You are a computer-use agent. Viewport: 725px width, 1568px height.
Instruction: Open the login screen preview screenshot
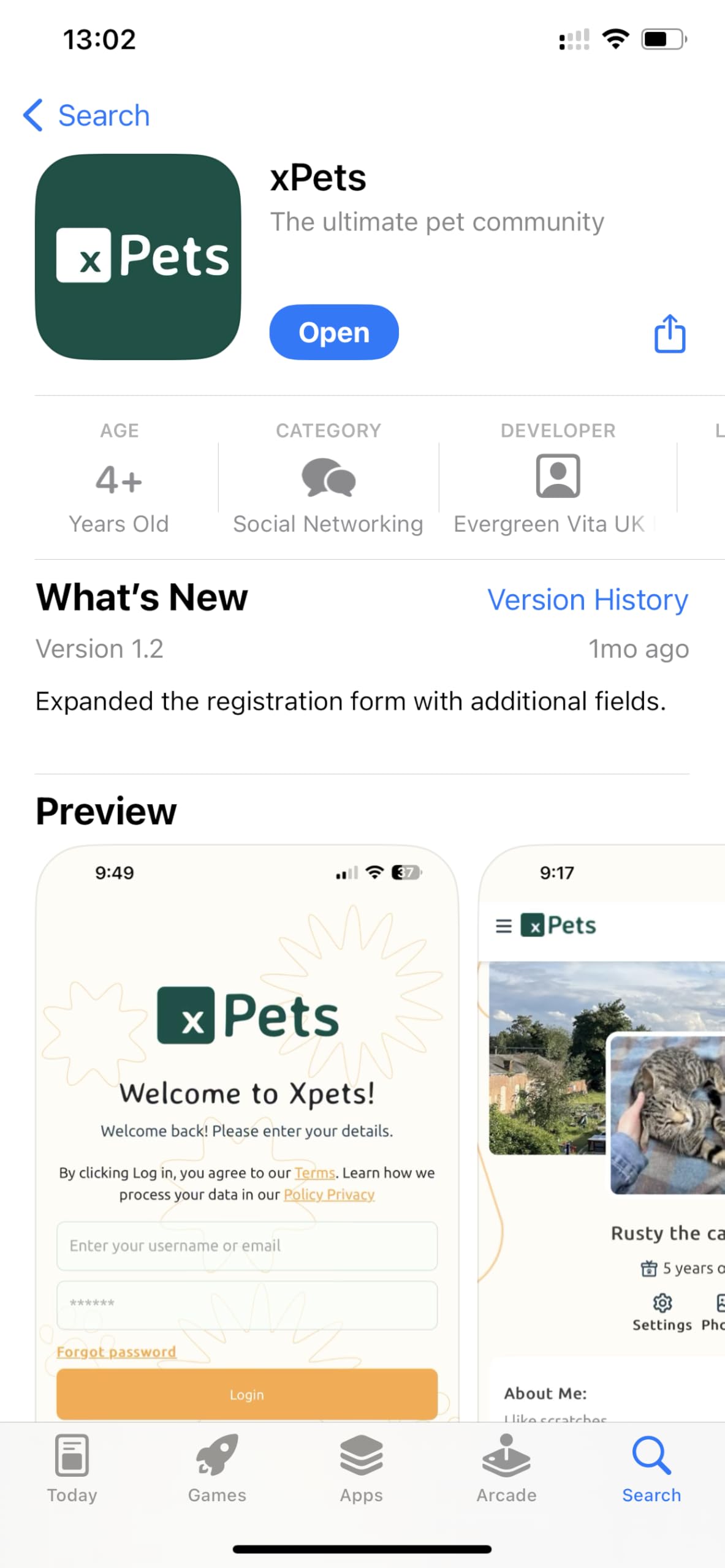coord(247,1133)
